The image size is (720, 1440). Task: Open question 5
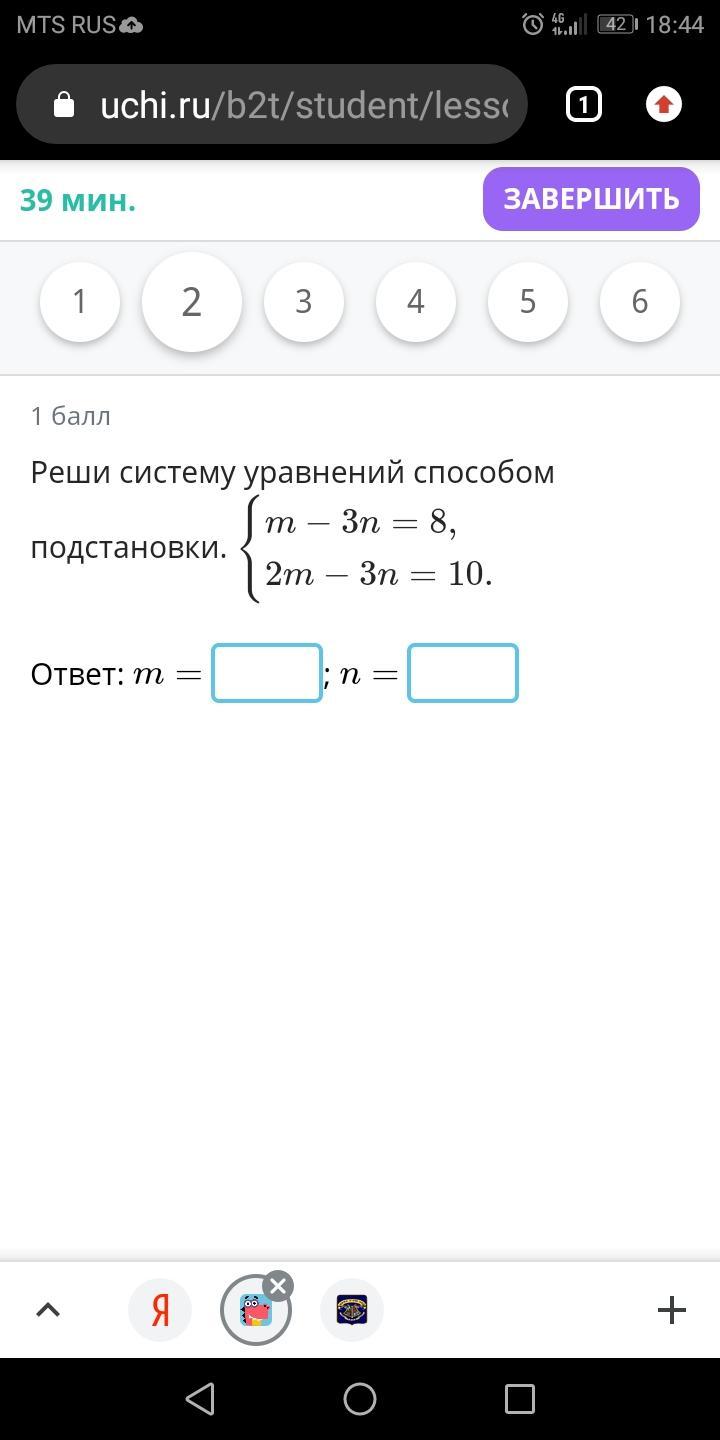pyautogui.click(x=528, y=301)
